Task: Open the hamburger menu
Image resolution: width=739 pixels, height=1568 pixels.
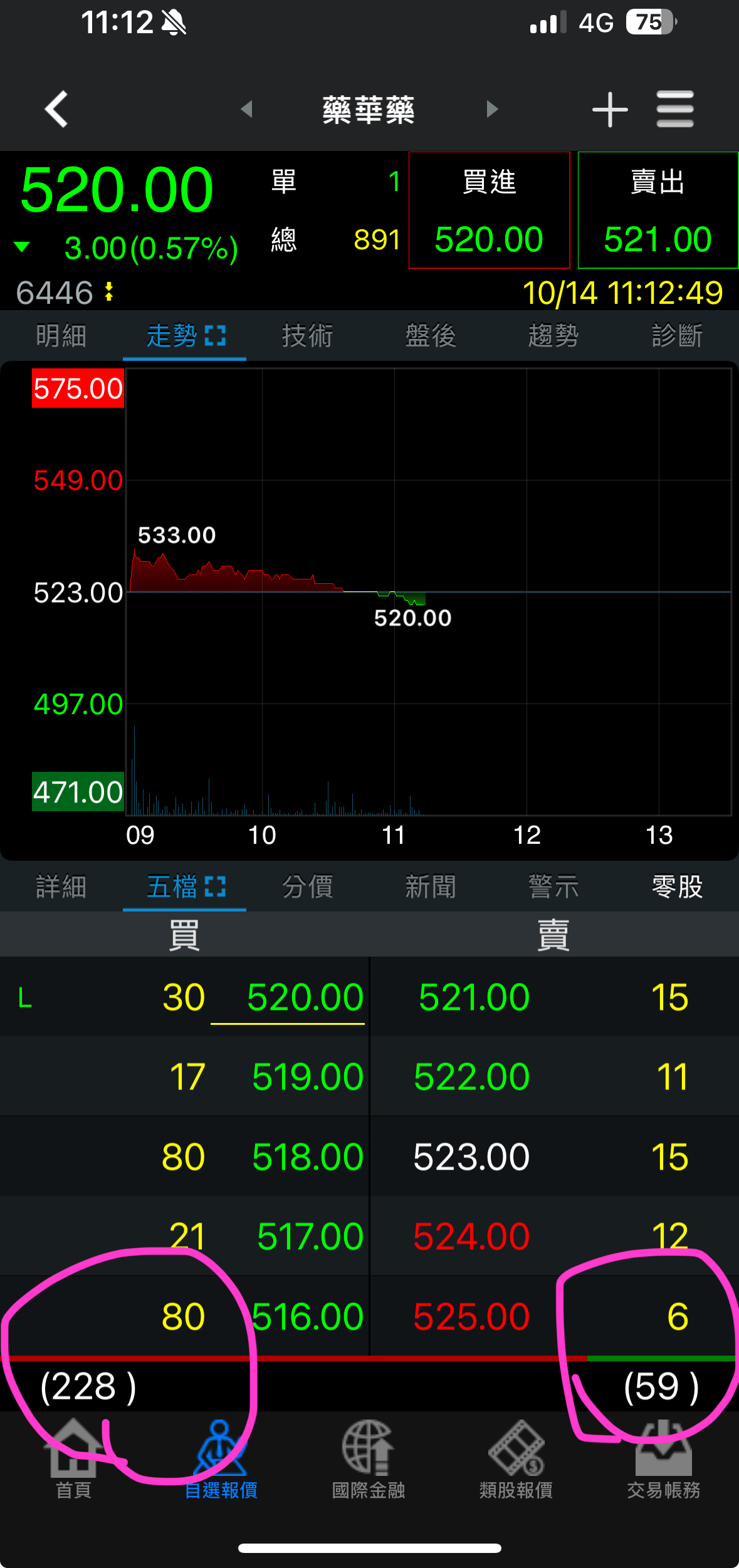Action: pos(674,109)
